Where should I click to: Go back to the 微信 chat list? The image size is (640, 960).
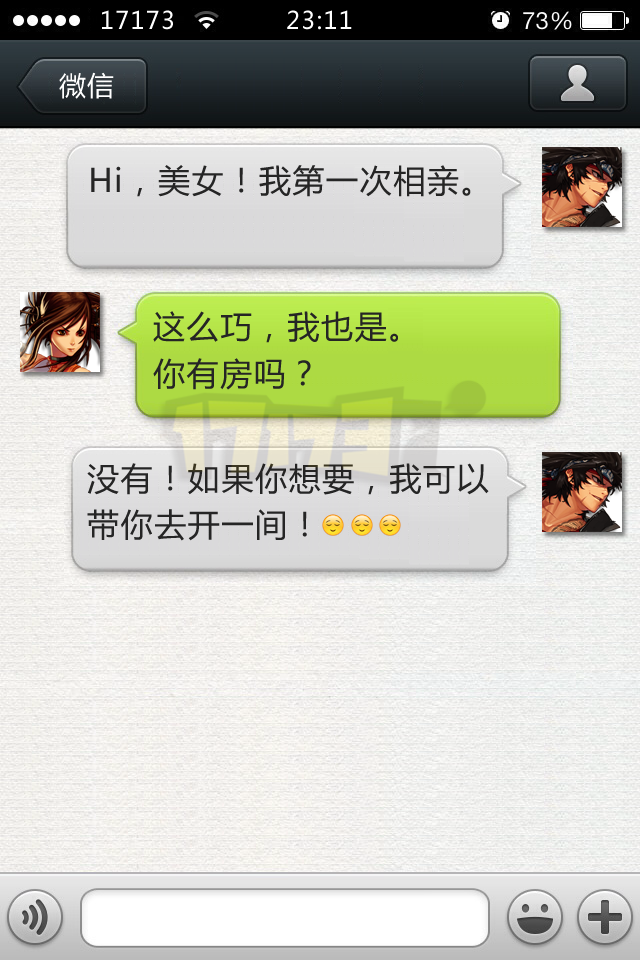(84, 86)
